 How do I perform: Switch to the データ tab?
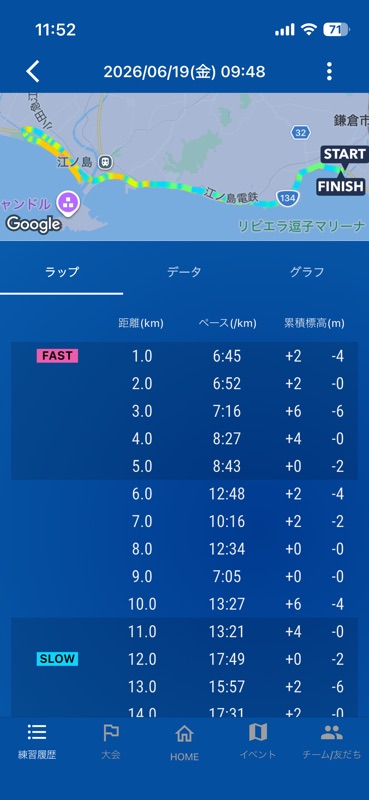184,272
